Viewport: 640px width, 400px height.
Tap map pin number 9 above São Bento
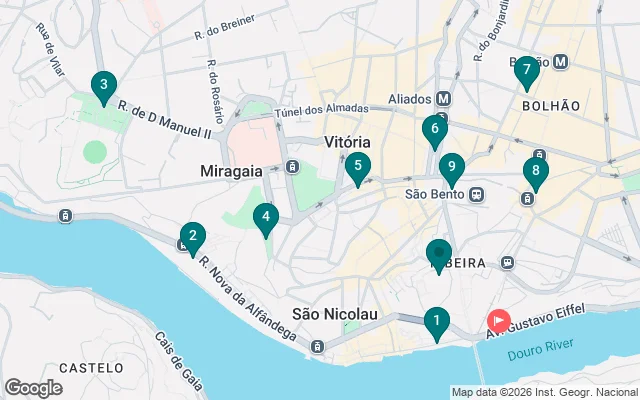click(x=451, y=167)
